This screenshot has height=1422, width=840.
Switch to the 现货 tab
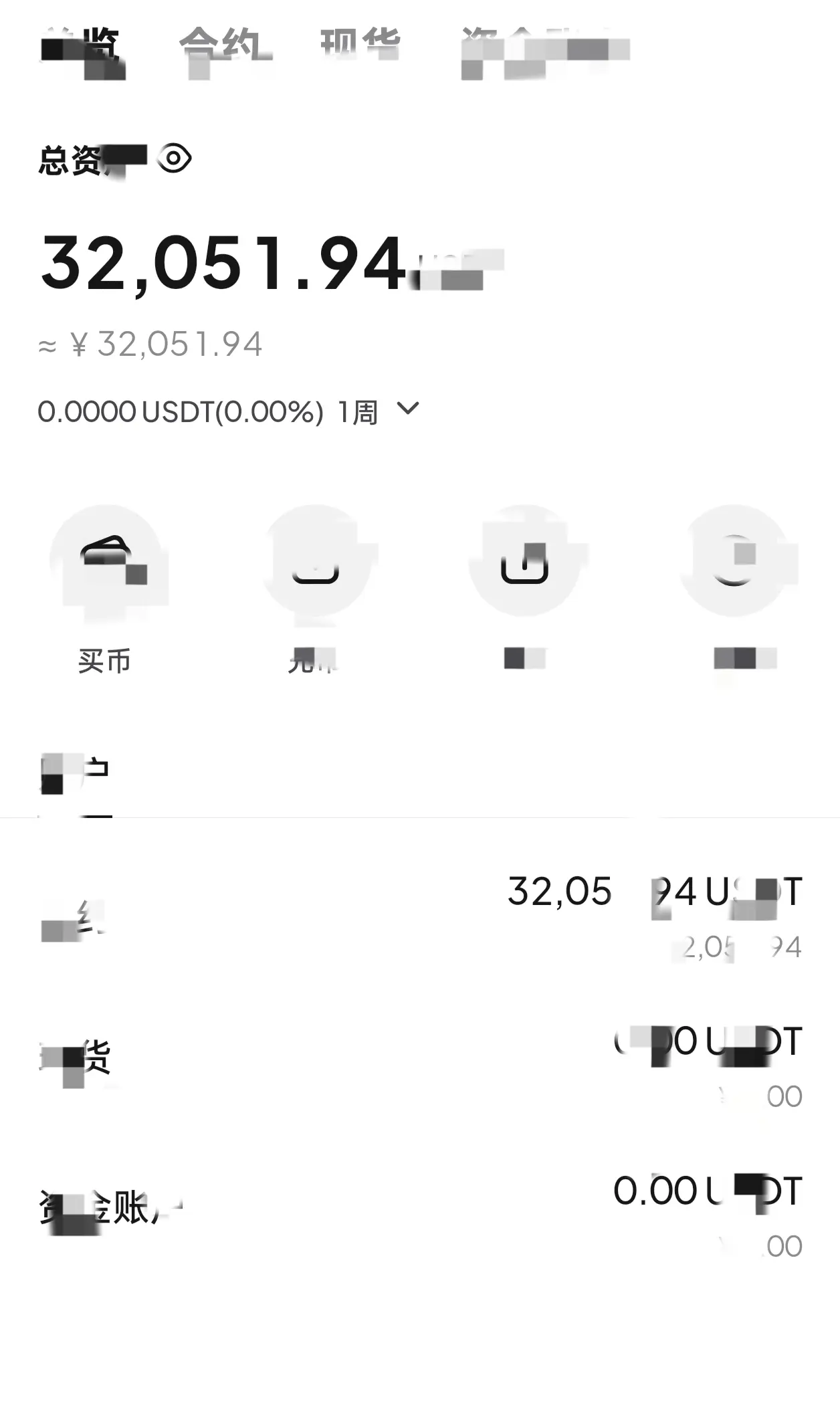coord(361,44)
